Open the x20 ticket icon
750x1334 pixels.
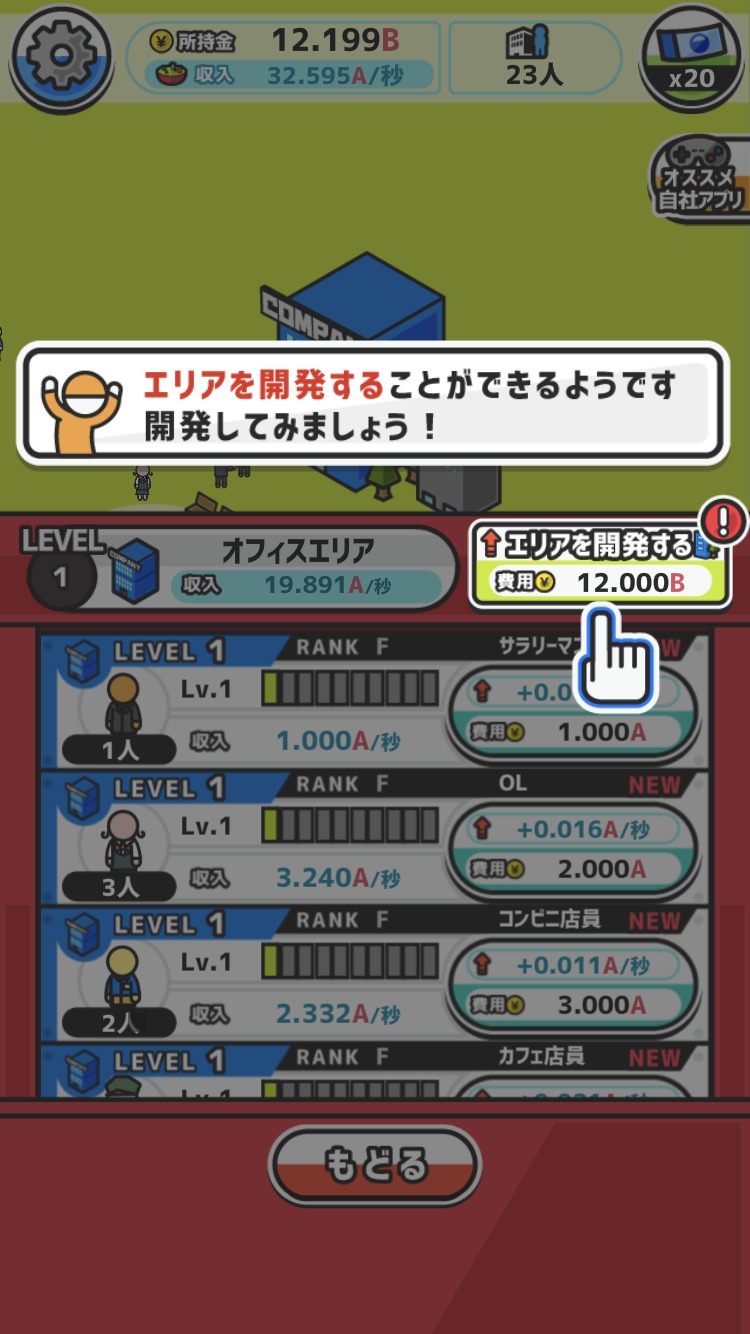click(692, 57)
